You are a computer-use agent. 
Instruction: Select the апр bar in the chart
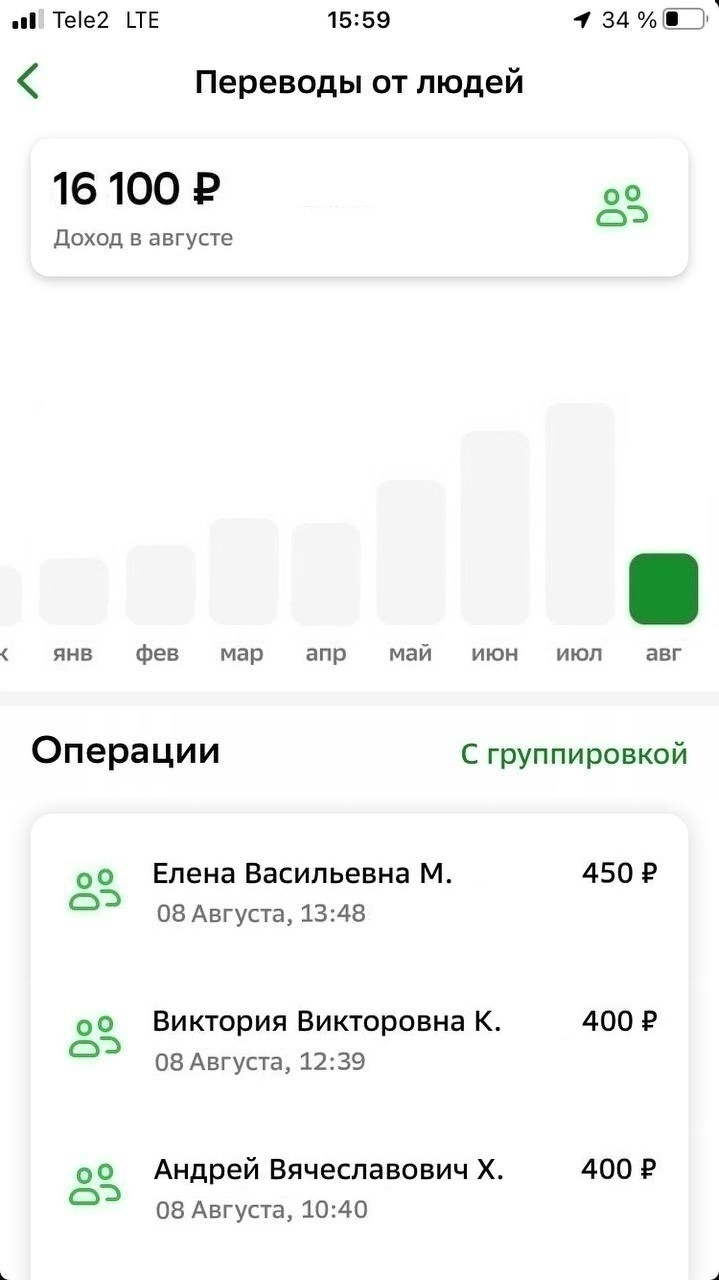326,574
